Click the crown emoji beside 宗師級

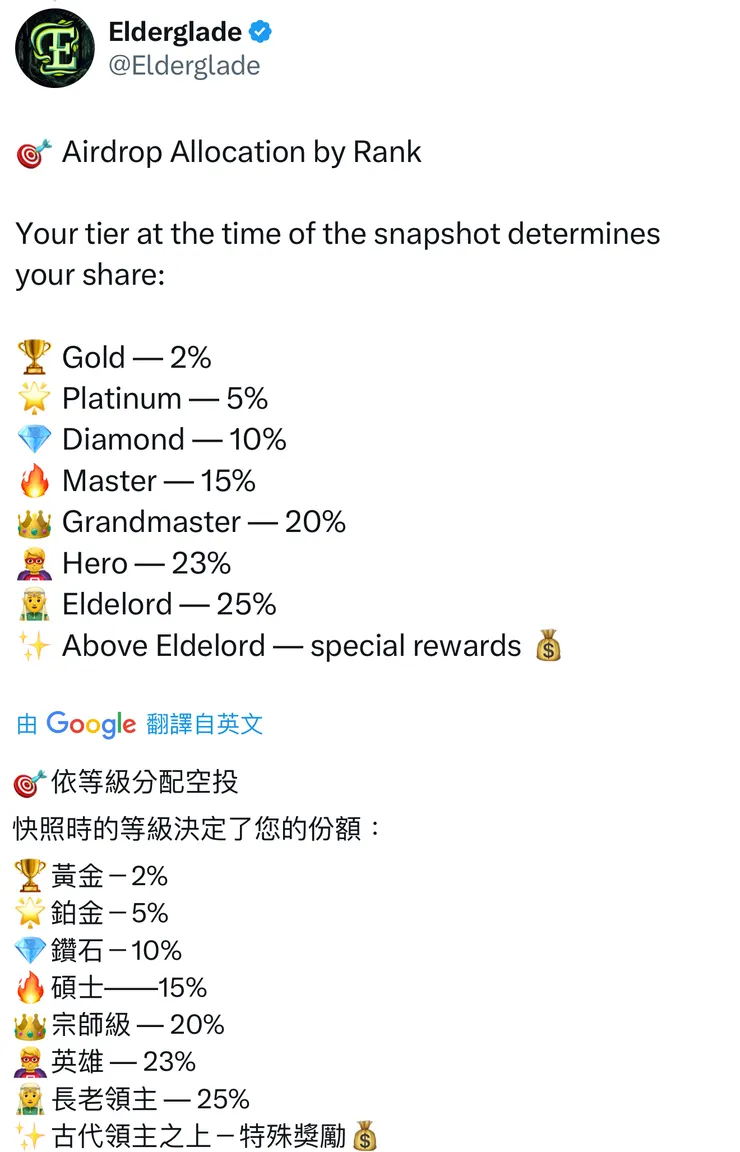29,1024
